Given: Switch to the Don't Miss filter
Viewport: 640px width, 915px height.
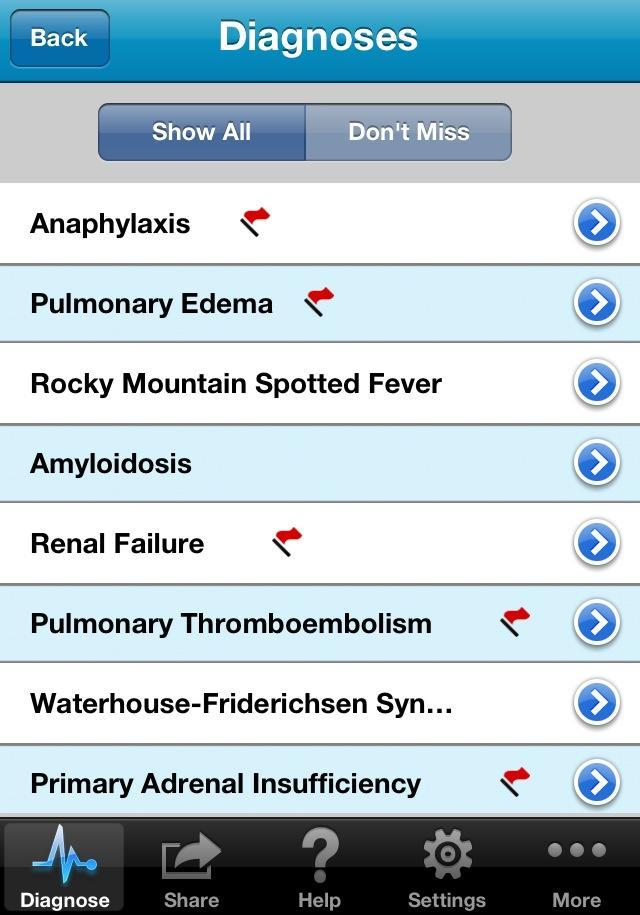Looking at the screenshot, I should 408,132.
